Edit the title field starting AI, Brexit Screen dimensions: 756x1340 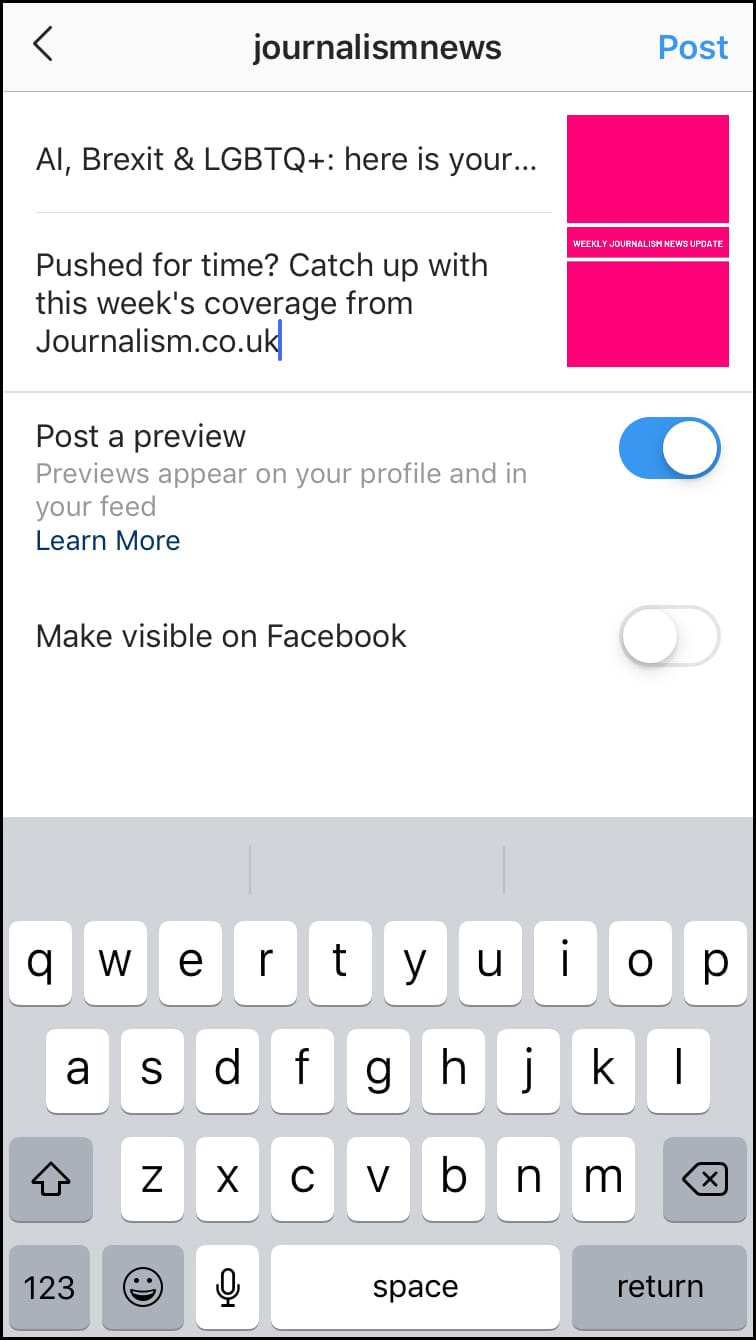click(287, 159)
